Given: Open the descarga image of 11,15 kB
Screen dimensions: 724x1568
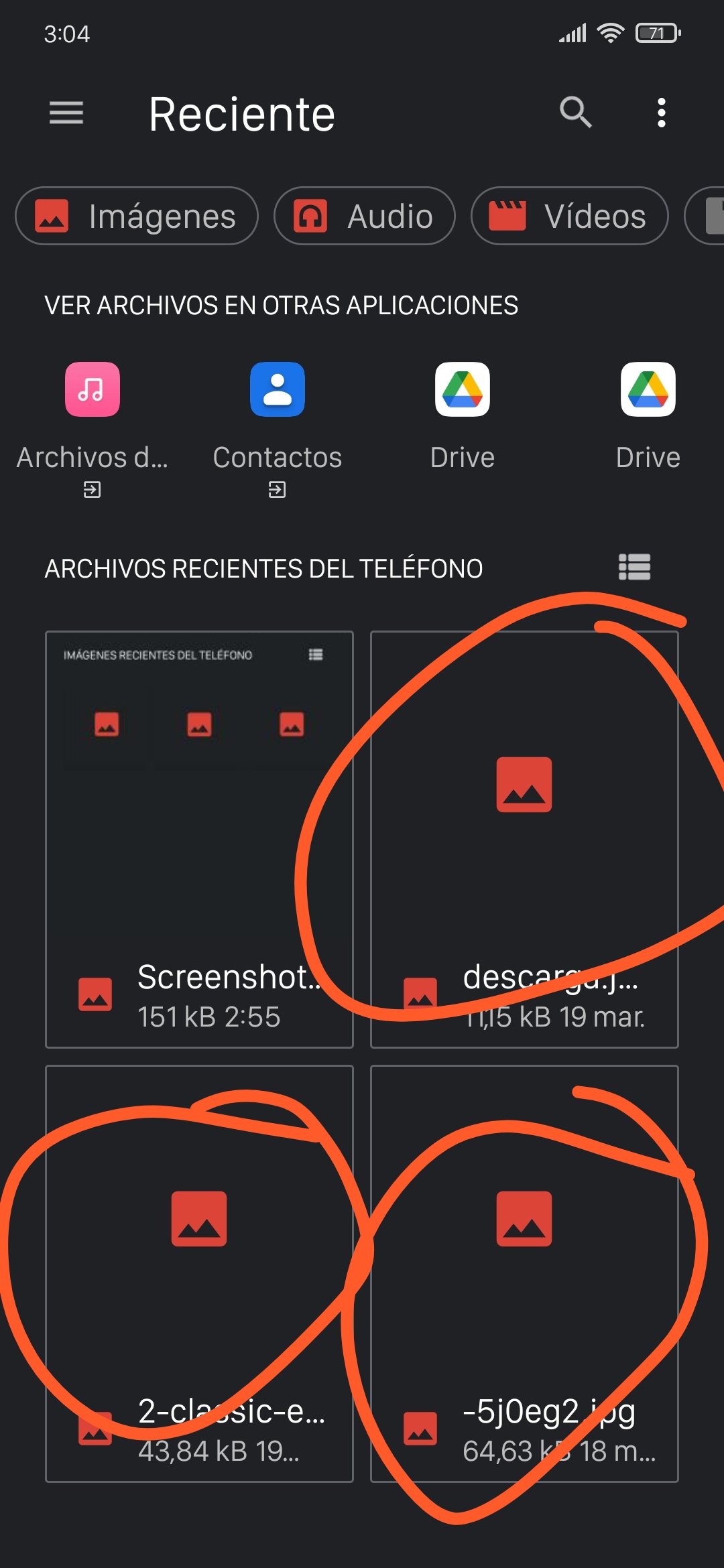Looking at the screenshot, I should (x=524, y=840).
